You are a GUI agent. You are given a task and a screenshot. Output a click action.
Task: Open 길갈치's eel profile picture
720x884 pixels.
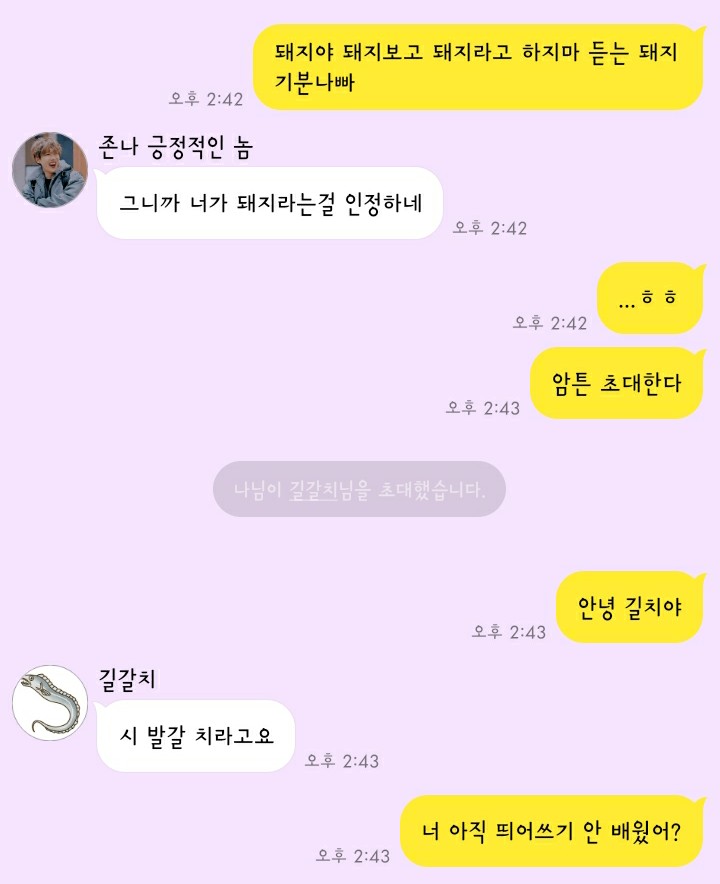click(x=50, y=703)
